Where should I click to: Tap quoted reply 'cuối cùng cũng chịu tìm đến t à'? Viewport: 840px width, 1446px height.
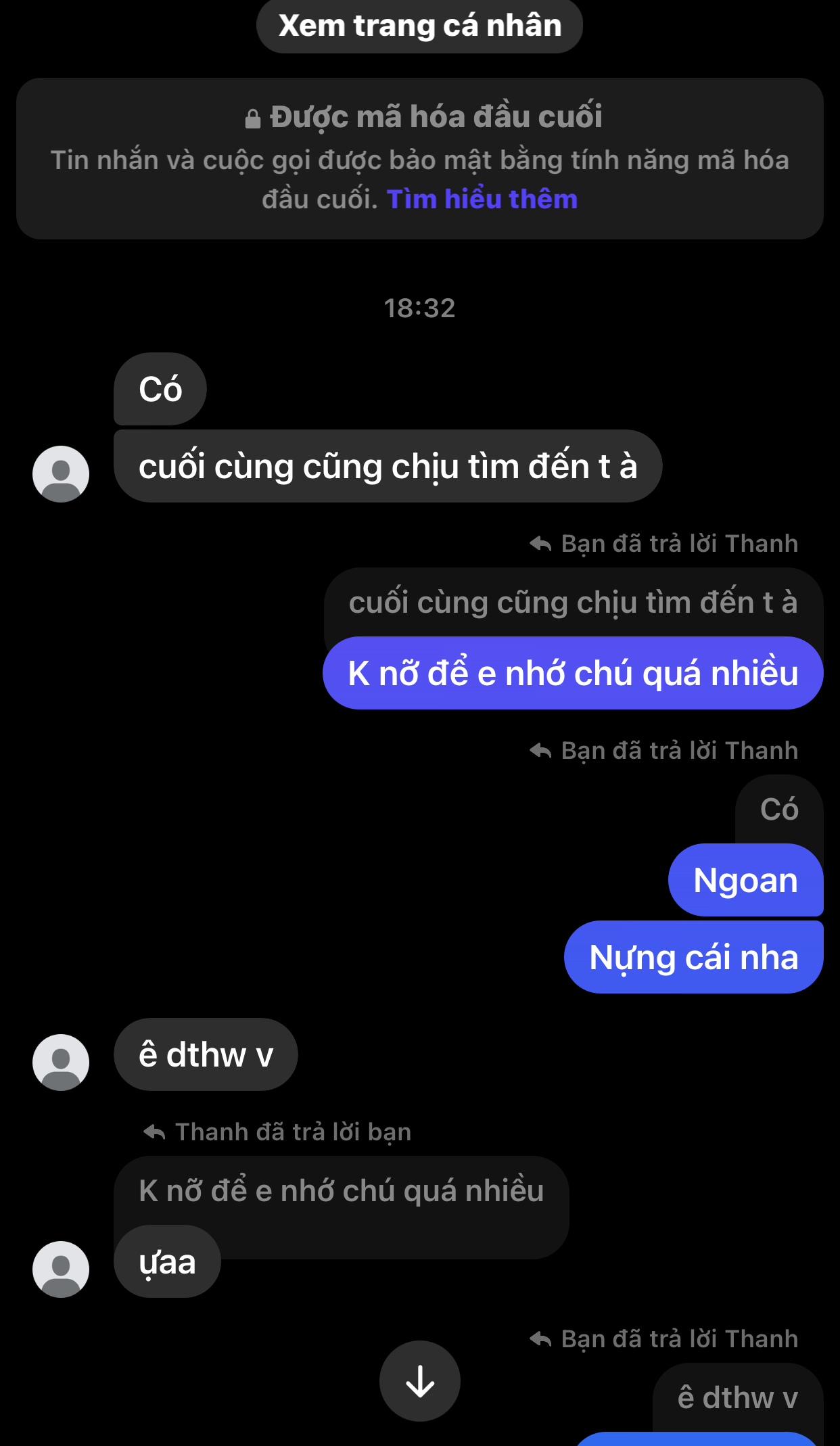572,602
